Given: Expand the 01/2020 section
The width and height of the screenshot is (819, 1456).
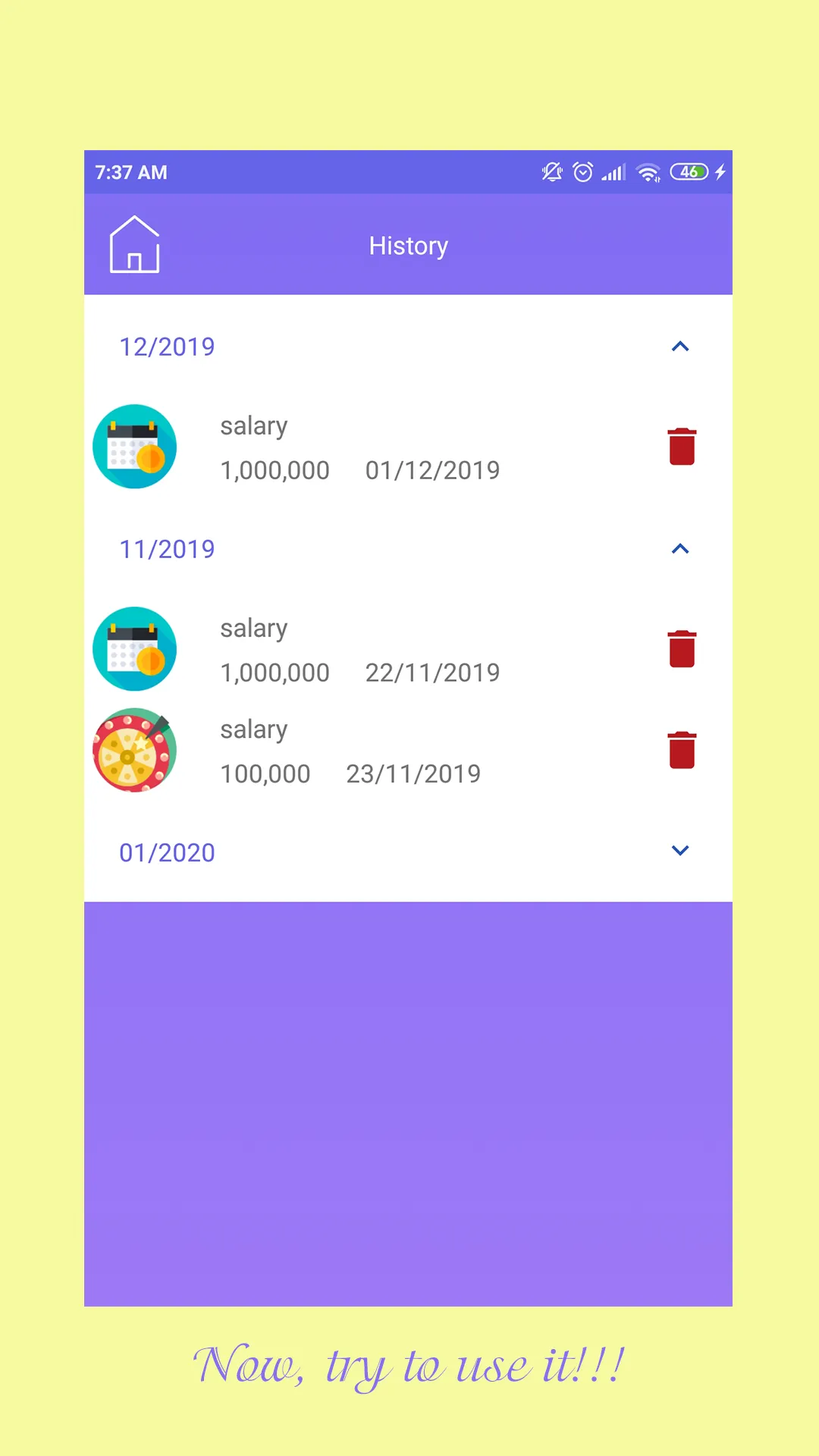Looking at the screenshot, I should pos(680,851).
